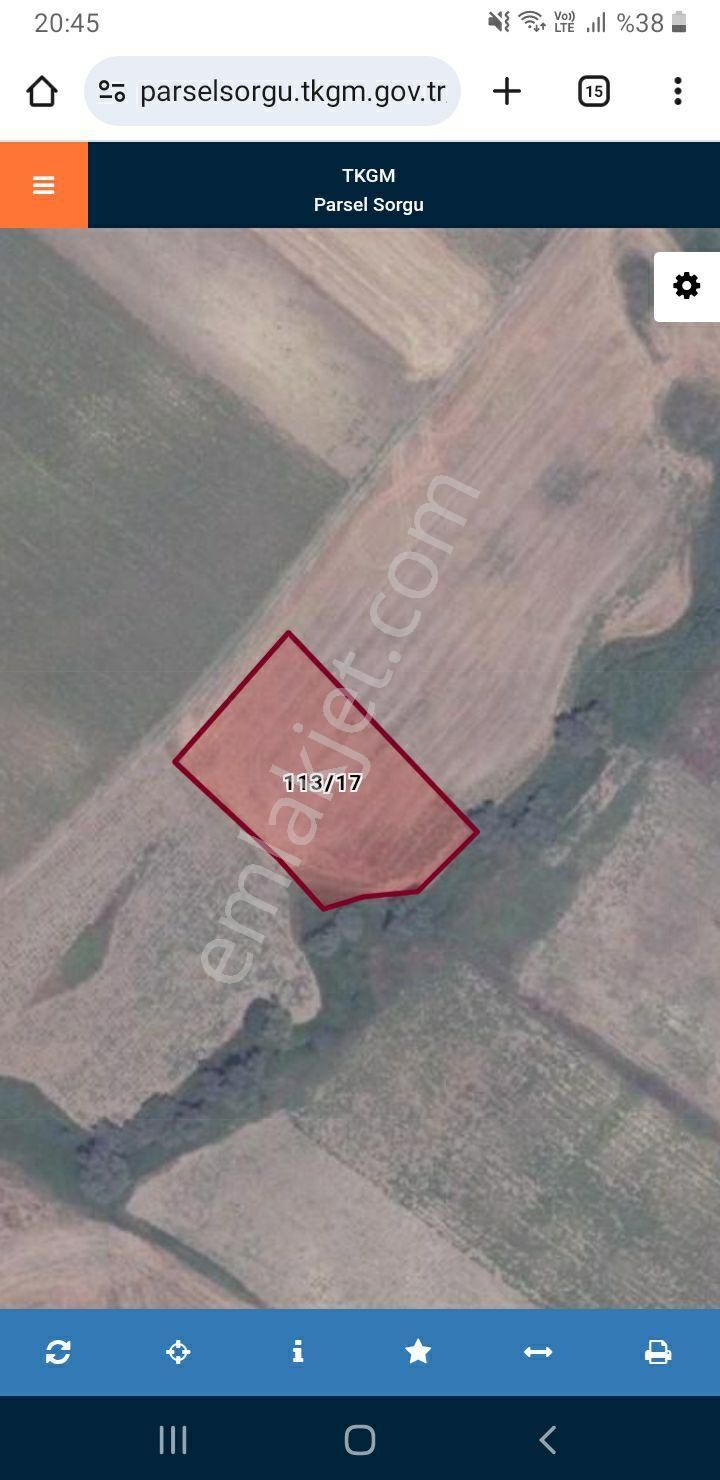This screenshot has width=720, height=1480.
Task: Open a new browser tab
Action: pos(507,92)
